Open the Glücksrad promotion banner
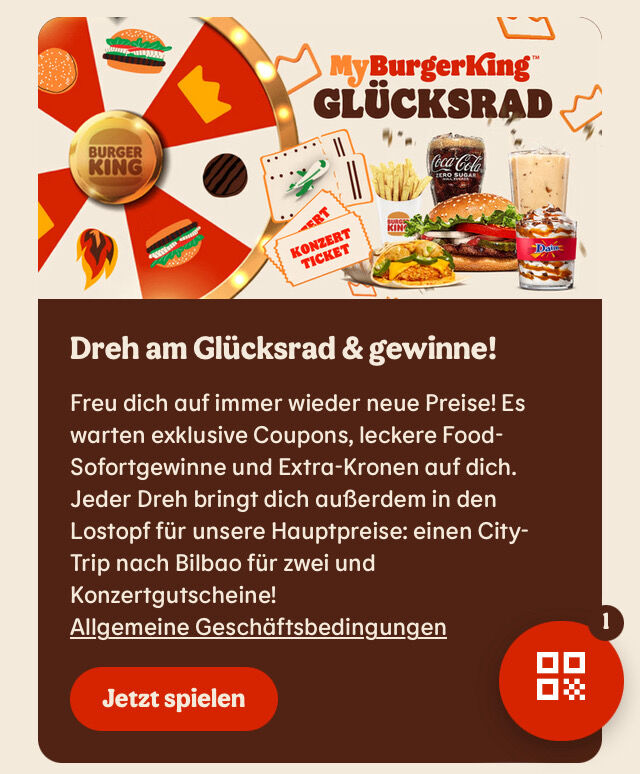Image resolution: width=640 pixels, height=774 pixels. pyautogui.click(x=320, y=158)
